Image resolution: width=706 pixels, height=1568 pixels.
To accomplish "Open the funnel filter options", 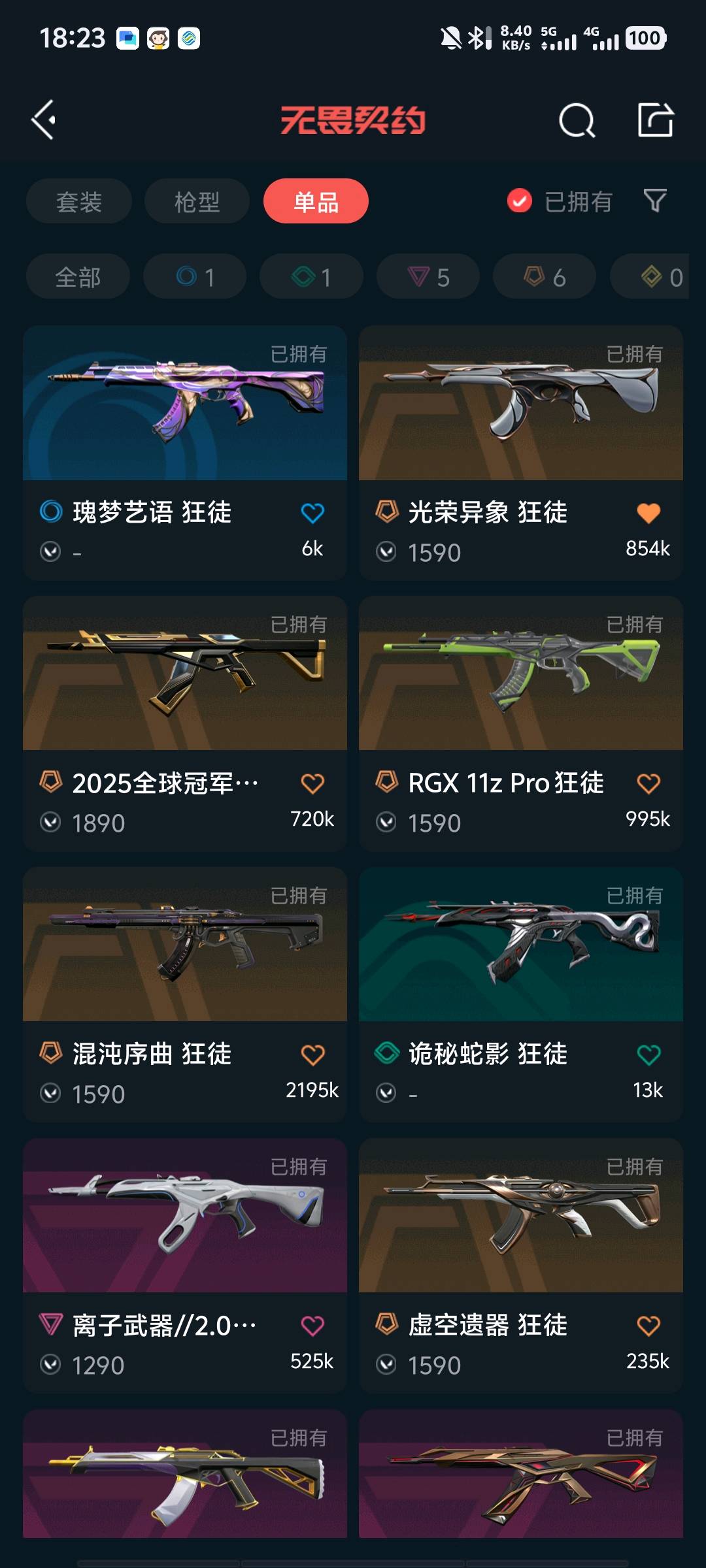I will pos(654,201).
